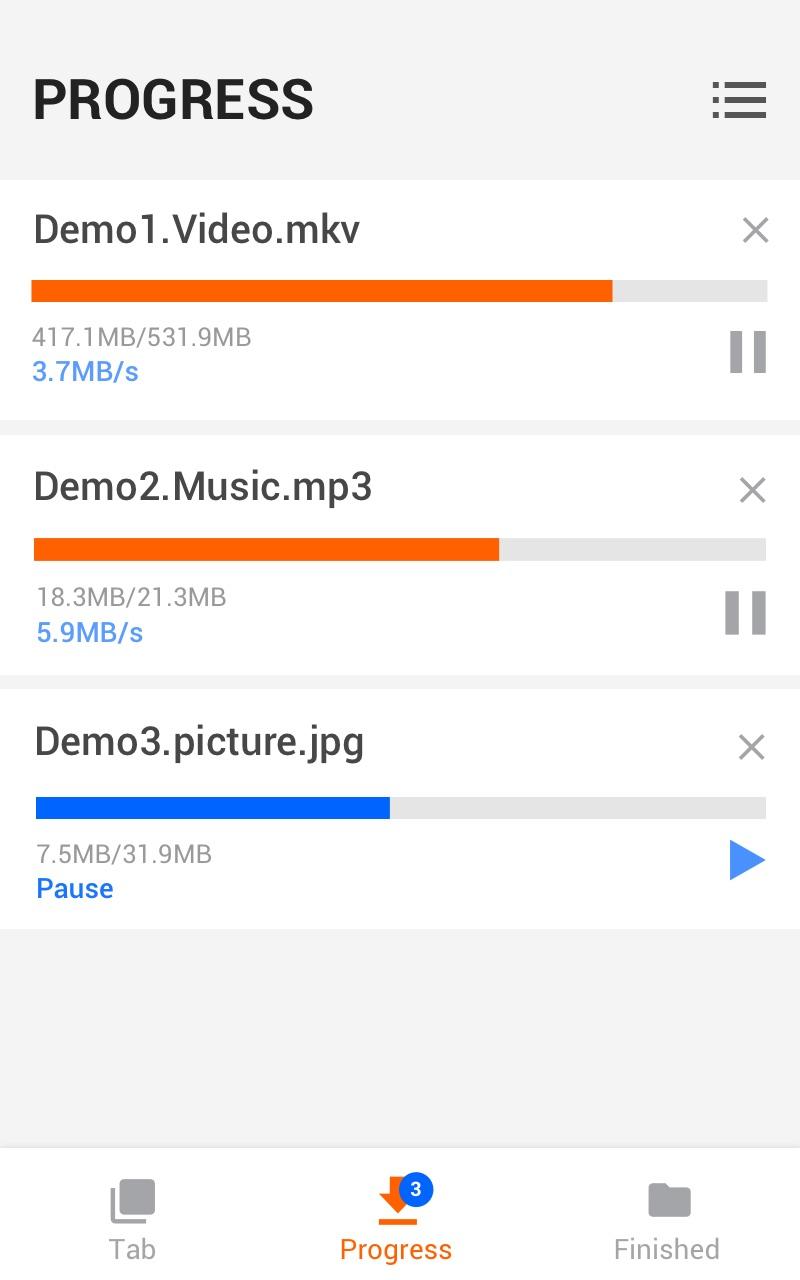Click the orange progress bar of Demo1.Video.mkv
Viewport: 800px width, 1280px height.
320,291
